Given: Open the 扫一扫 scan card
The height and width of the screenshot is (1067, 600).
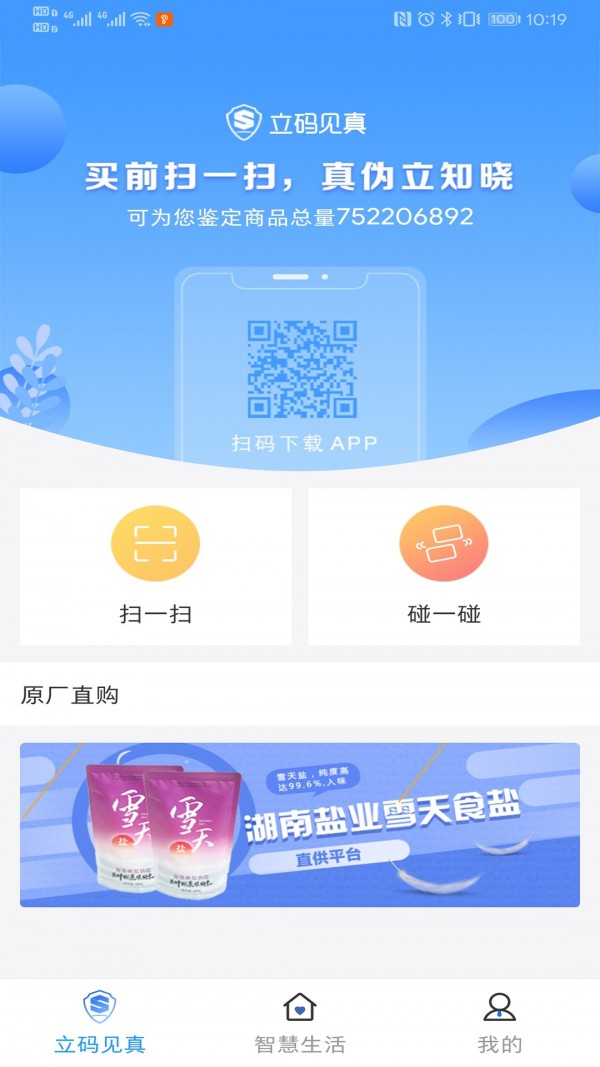Looking at the screenshot, I should 155,566.
